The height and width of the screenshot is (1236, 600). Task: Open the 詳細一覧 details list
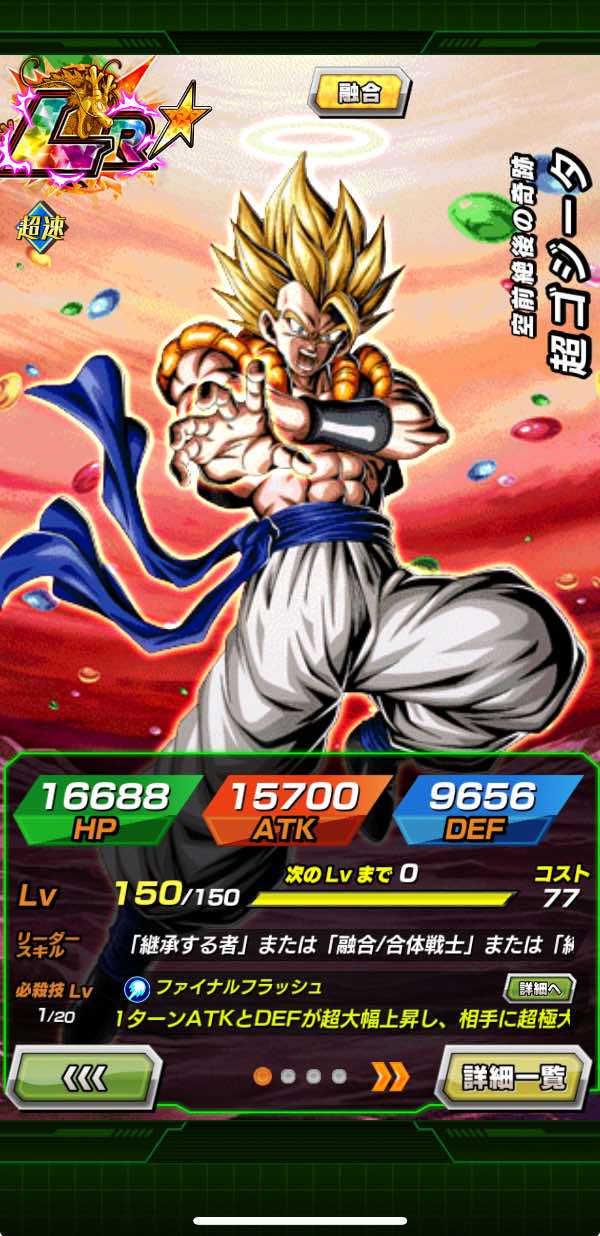click(514, 1077)
